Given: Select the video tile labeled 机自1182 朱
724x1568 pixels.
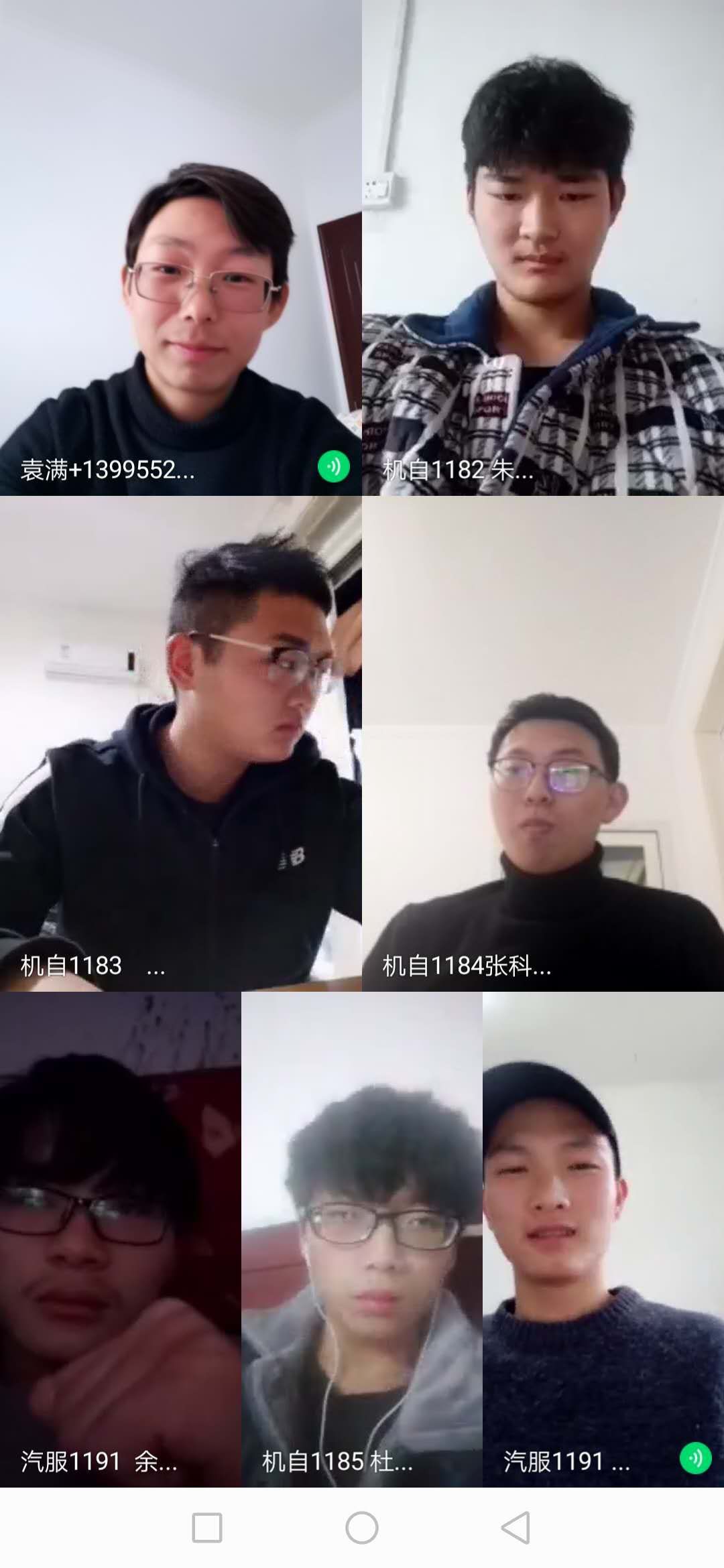Looking at the screenshot, I should coord(543,248).
